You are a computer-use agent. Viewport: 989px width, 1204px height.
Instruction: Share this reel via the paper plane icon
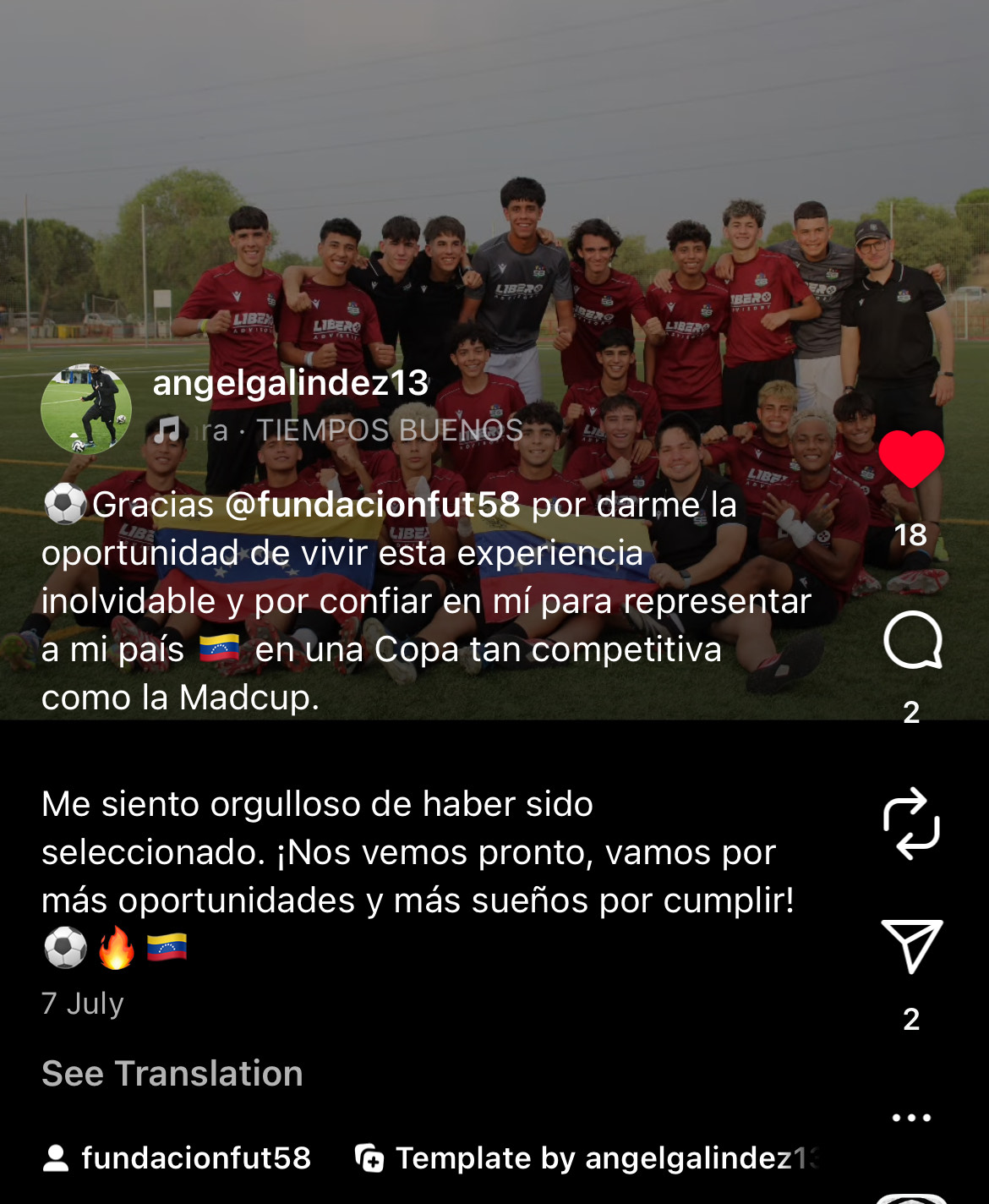[x=911, y=946]
